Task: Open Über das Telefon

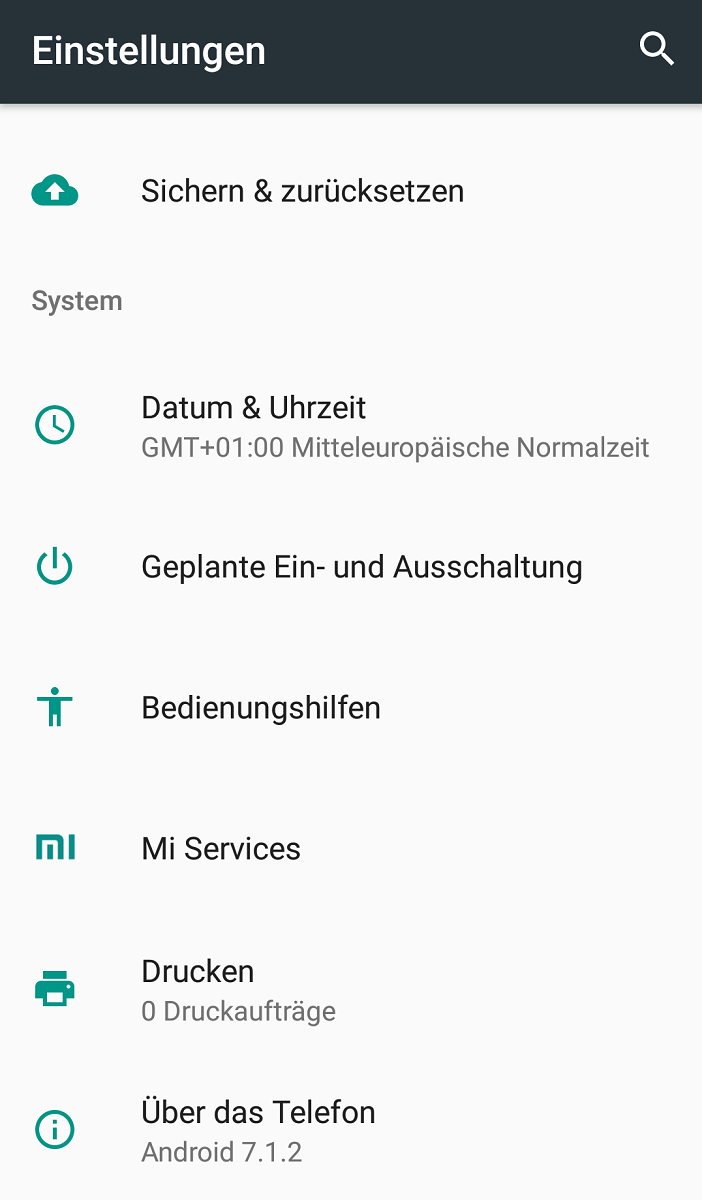Action: 351,1130
